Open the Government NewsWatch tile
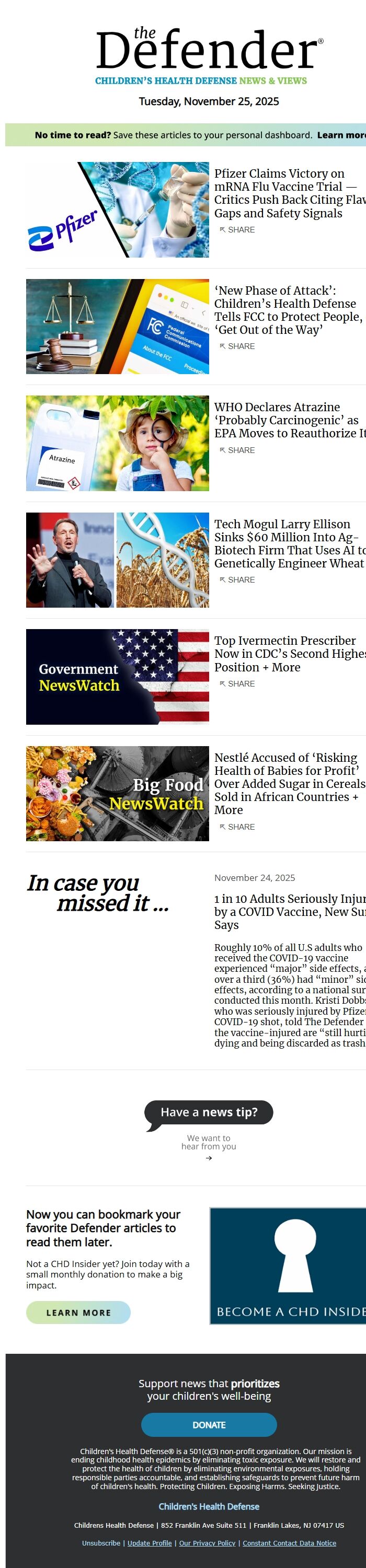The width and height of the screenshot is (366, 1568). pos(118,676)
